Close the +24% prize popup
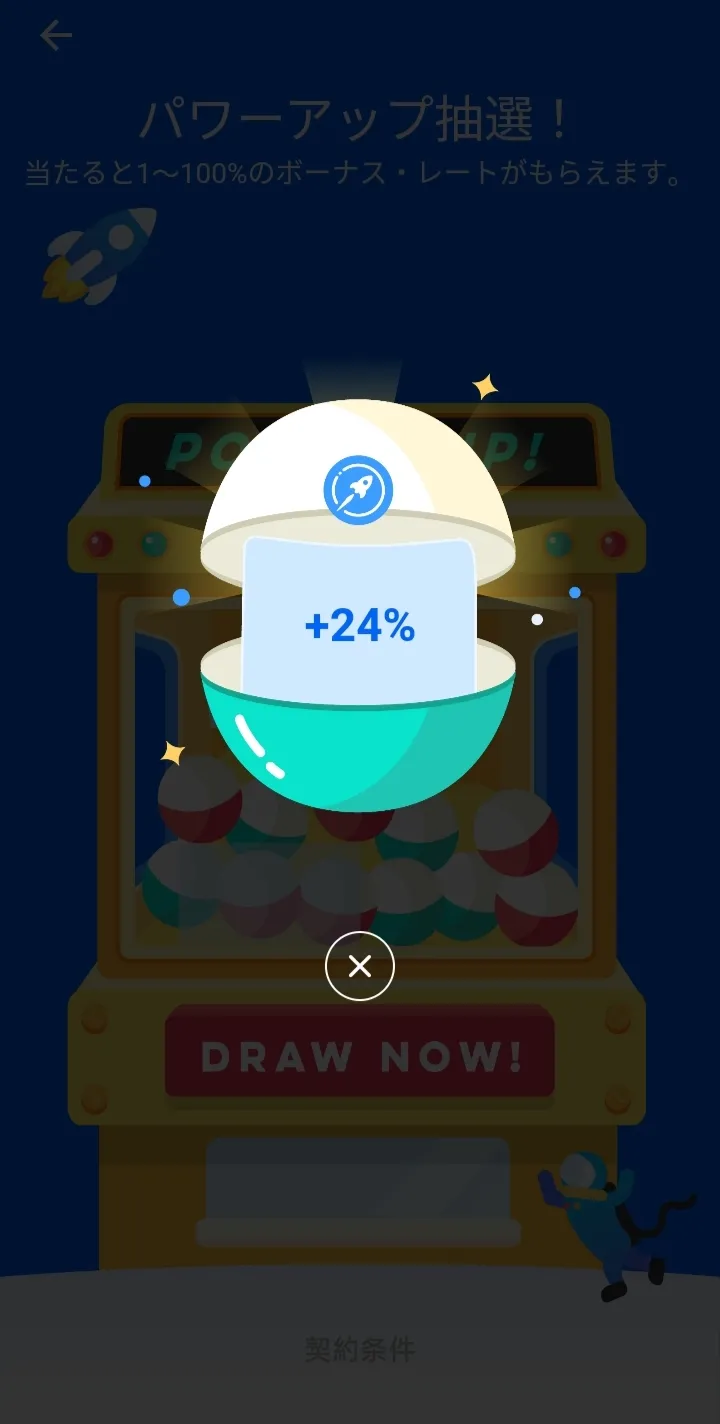This screenshot has height=1424, width=720. [360, 966]
